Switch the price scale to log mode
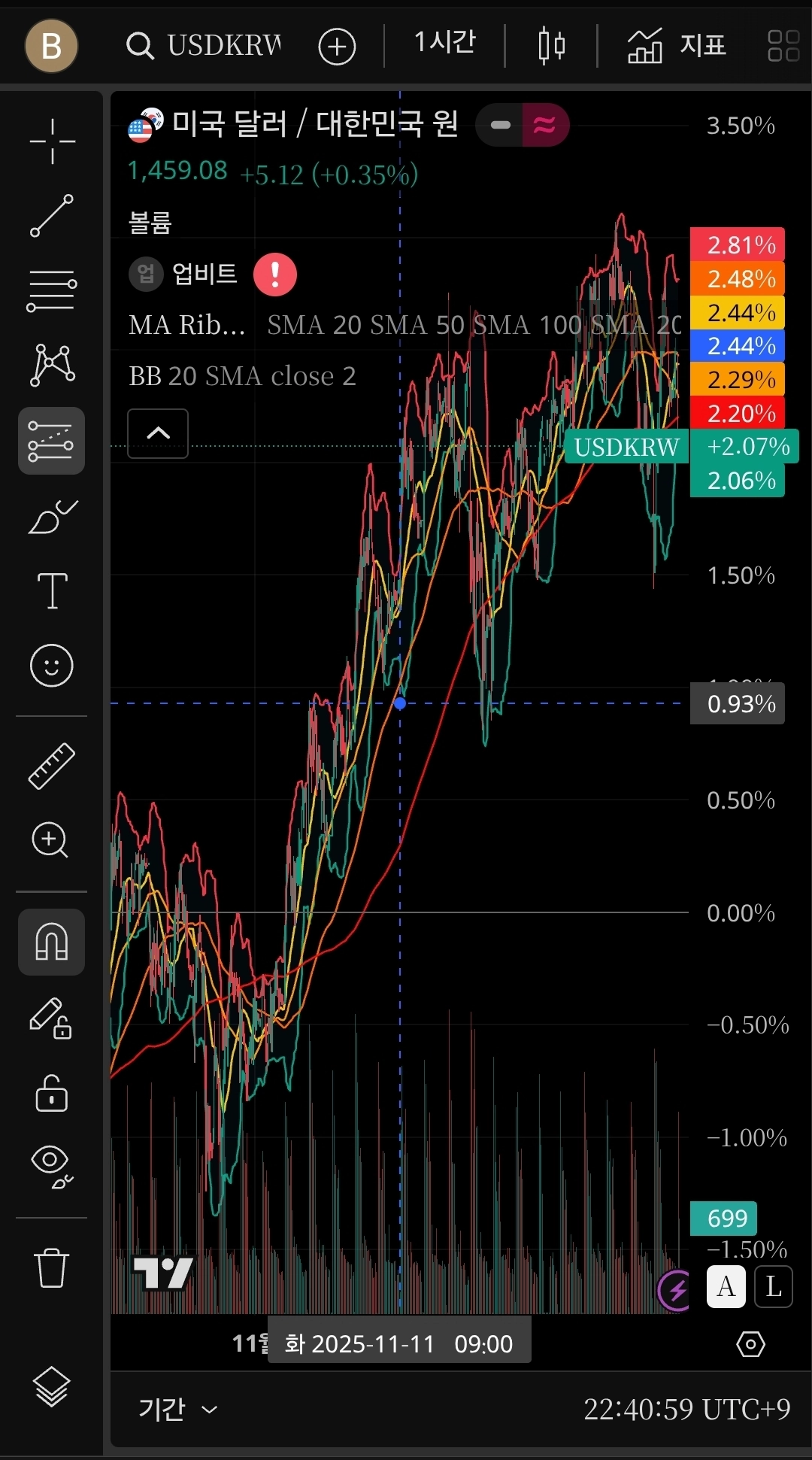The width and height of the screenshot is (812, 1460). point(773,1287)
